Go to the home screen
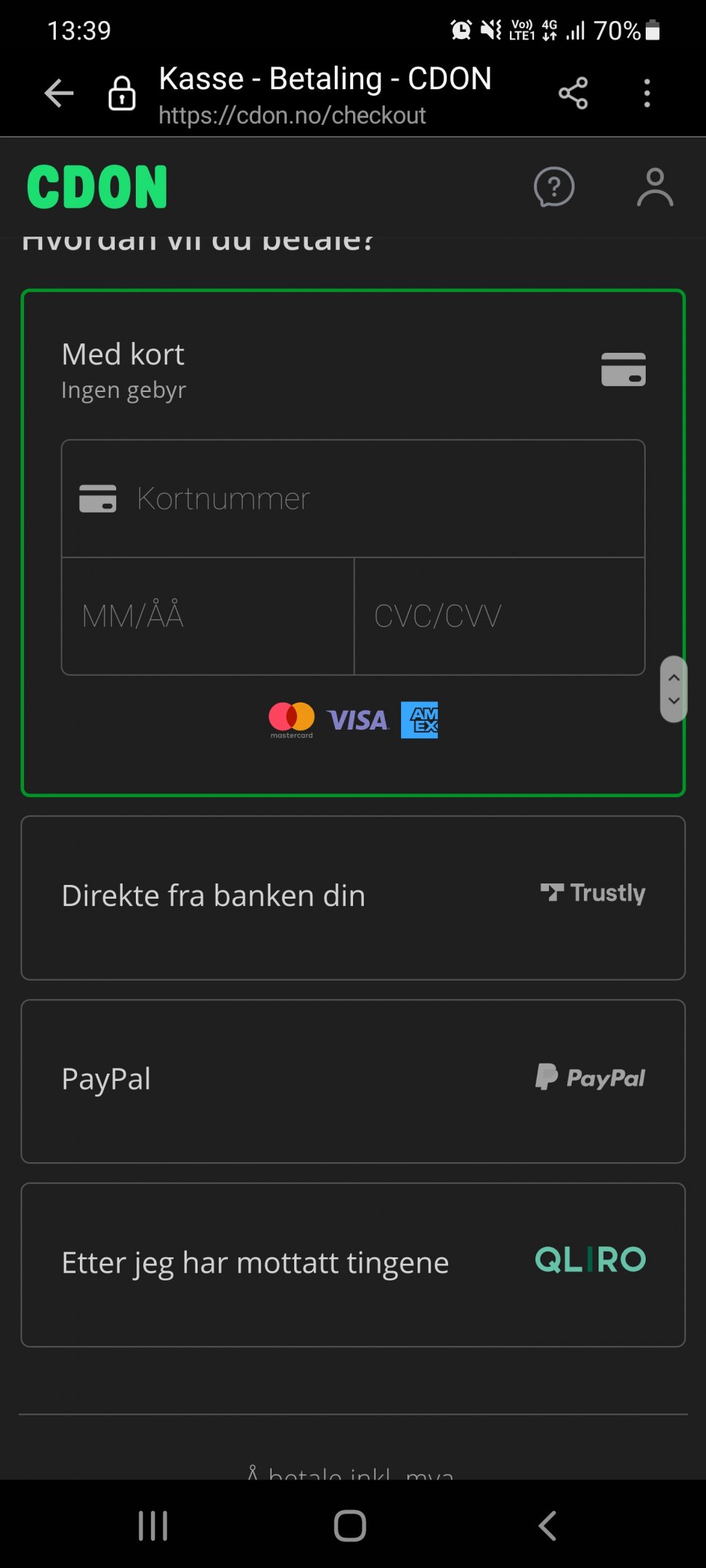The image size is (706, 1568). [350, 1525]
